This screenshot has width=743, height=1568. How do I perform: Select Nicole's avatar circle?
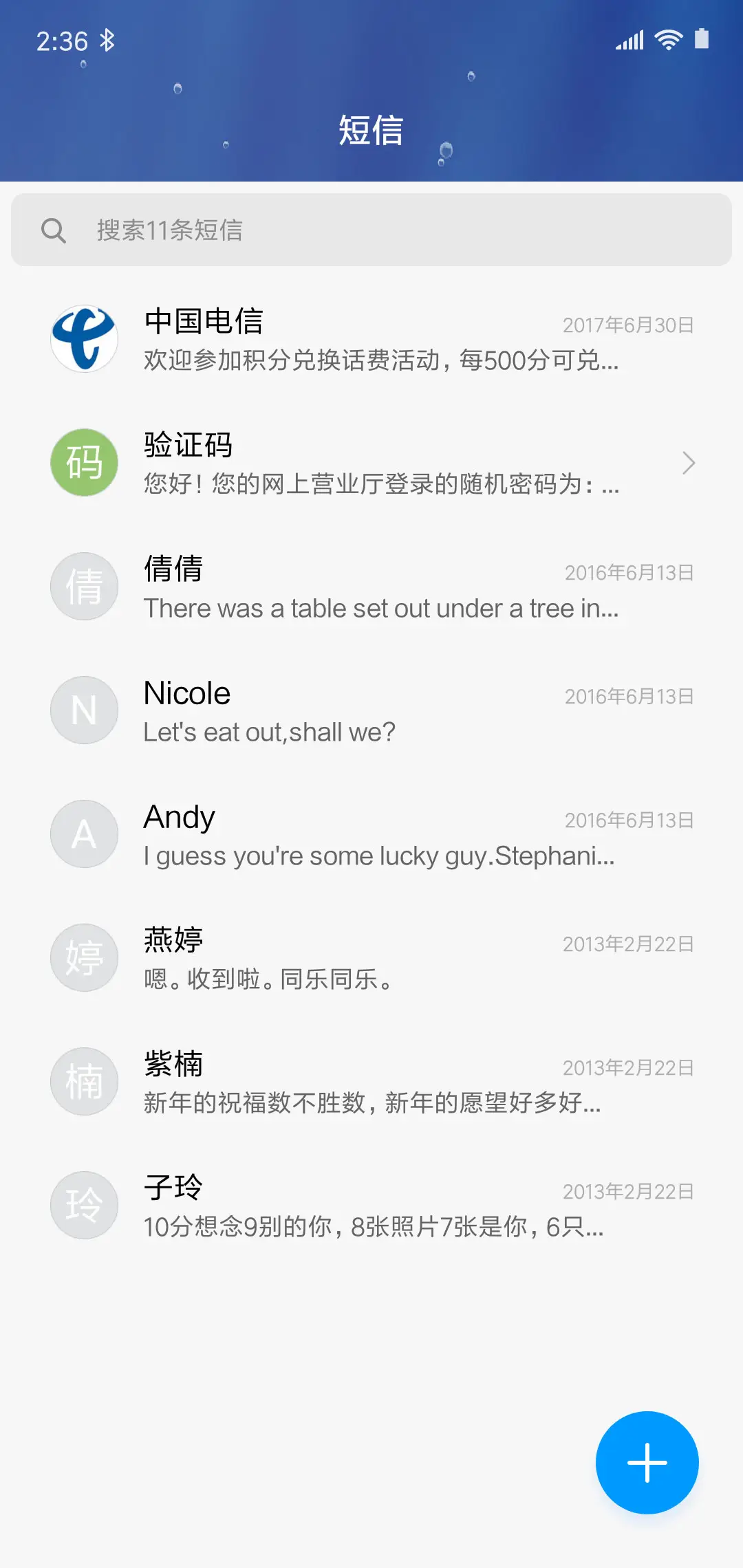click(x=84, y=710)
